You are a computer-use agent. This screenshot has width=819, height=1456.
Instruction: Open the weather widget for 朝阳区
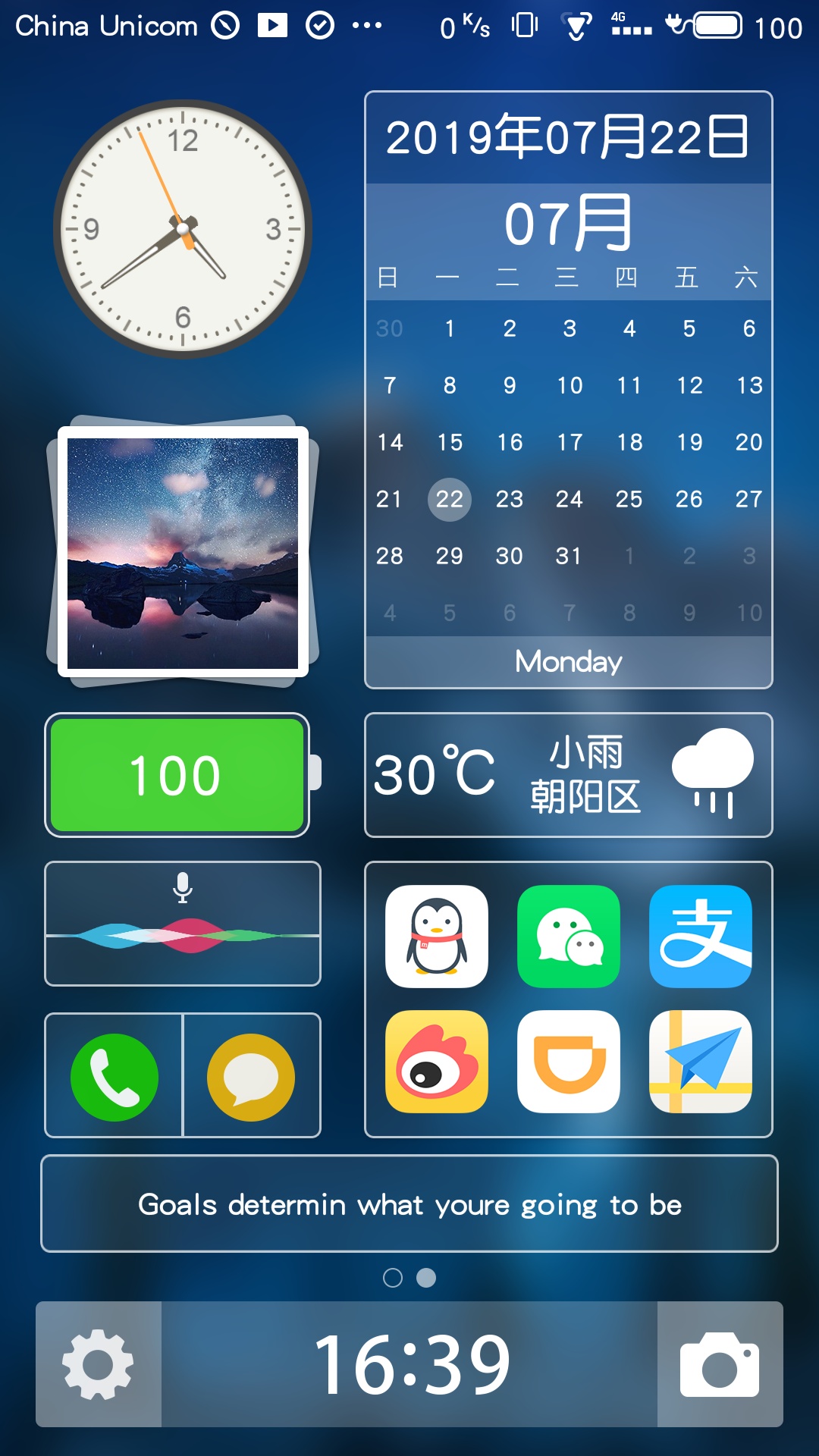[568, 775]
